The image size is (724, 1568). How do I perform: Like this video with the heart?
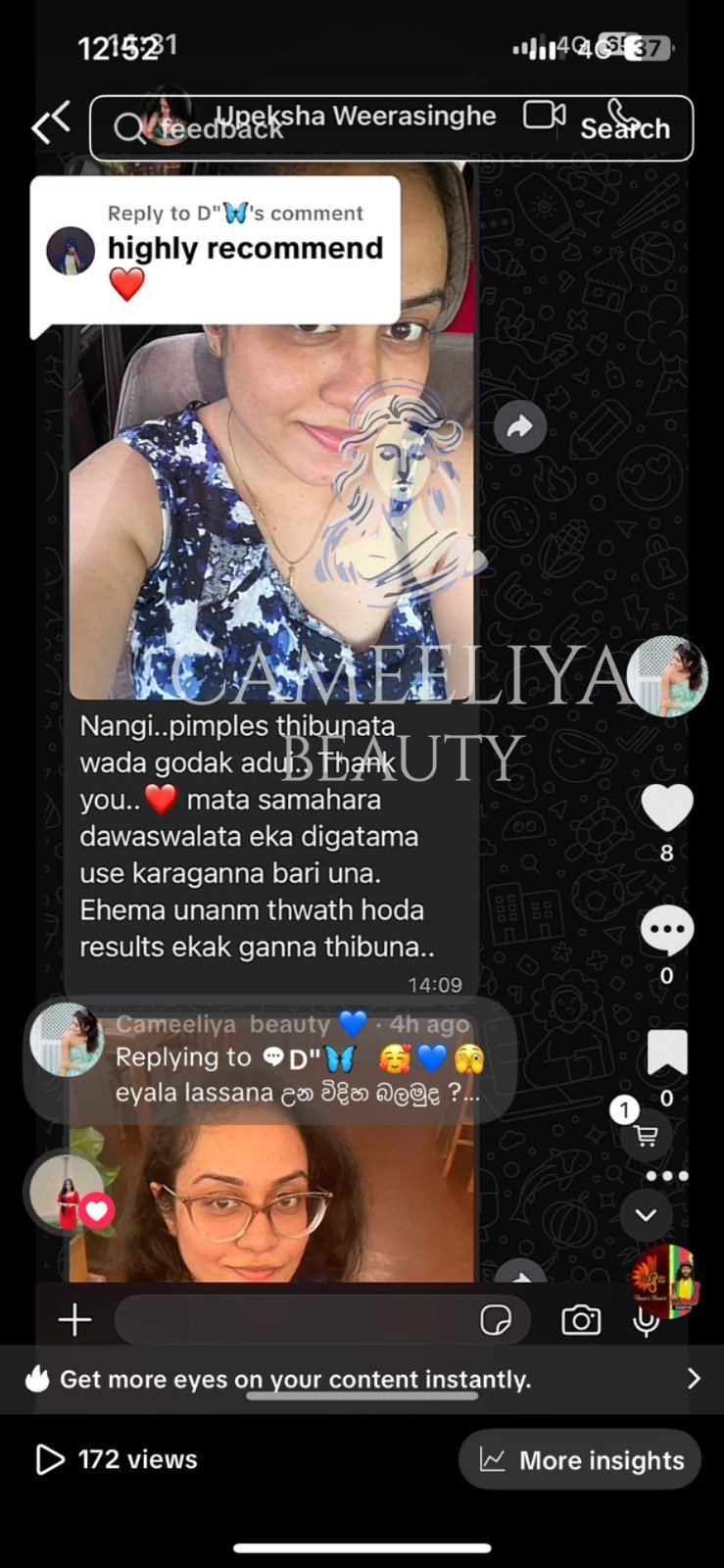point(666,809)
